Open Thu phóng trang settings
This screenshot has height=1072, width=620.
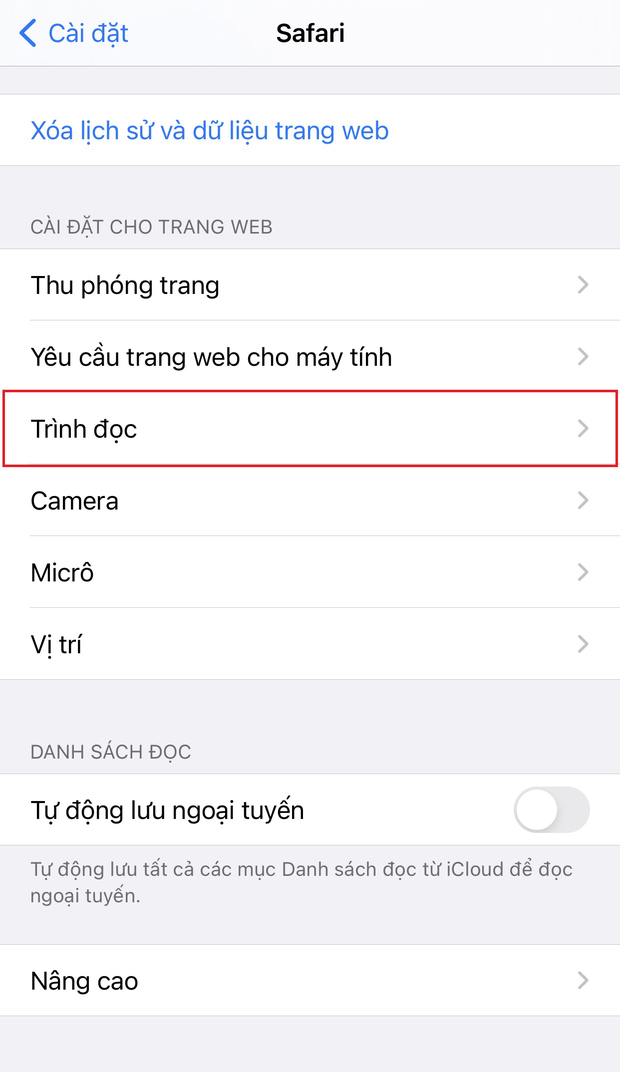[x=310, y=285]
